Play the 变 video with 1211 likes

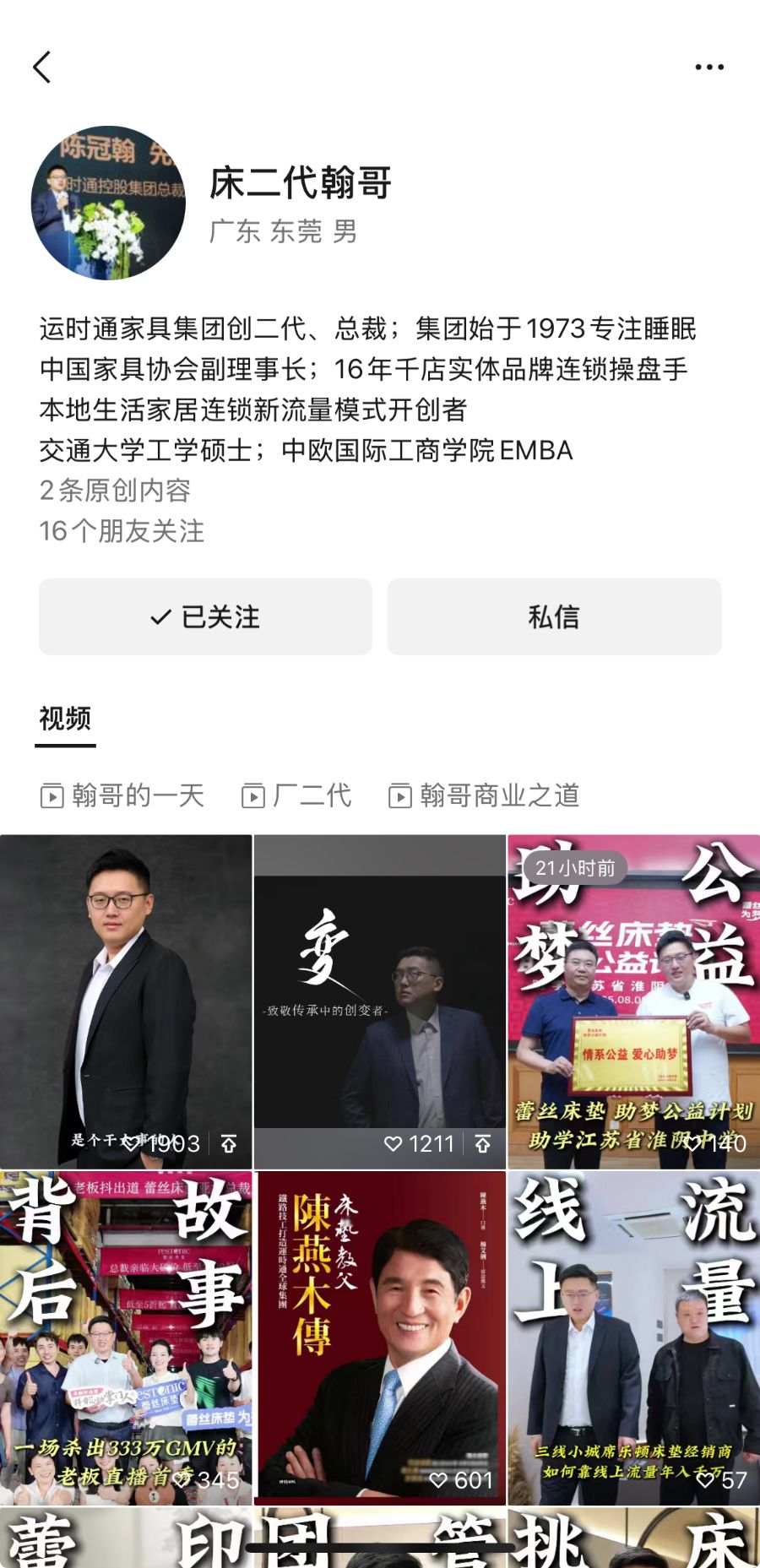pyautogui.click(x=379, y=1001)
